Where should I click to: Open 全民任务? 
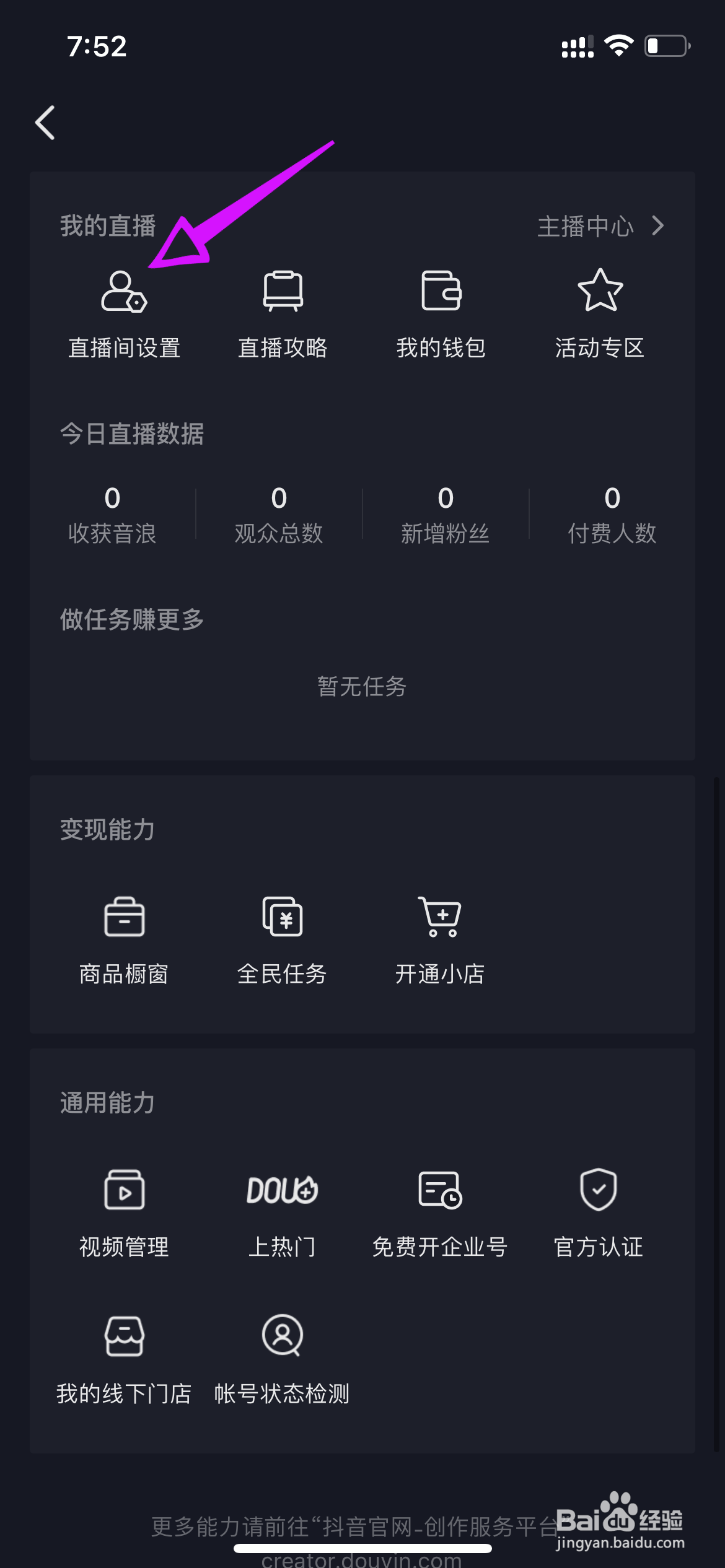(x=283, y=941)
